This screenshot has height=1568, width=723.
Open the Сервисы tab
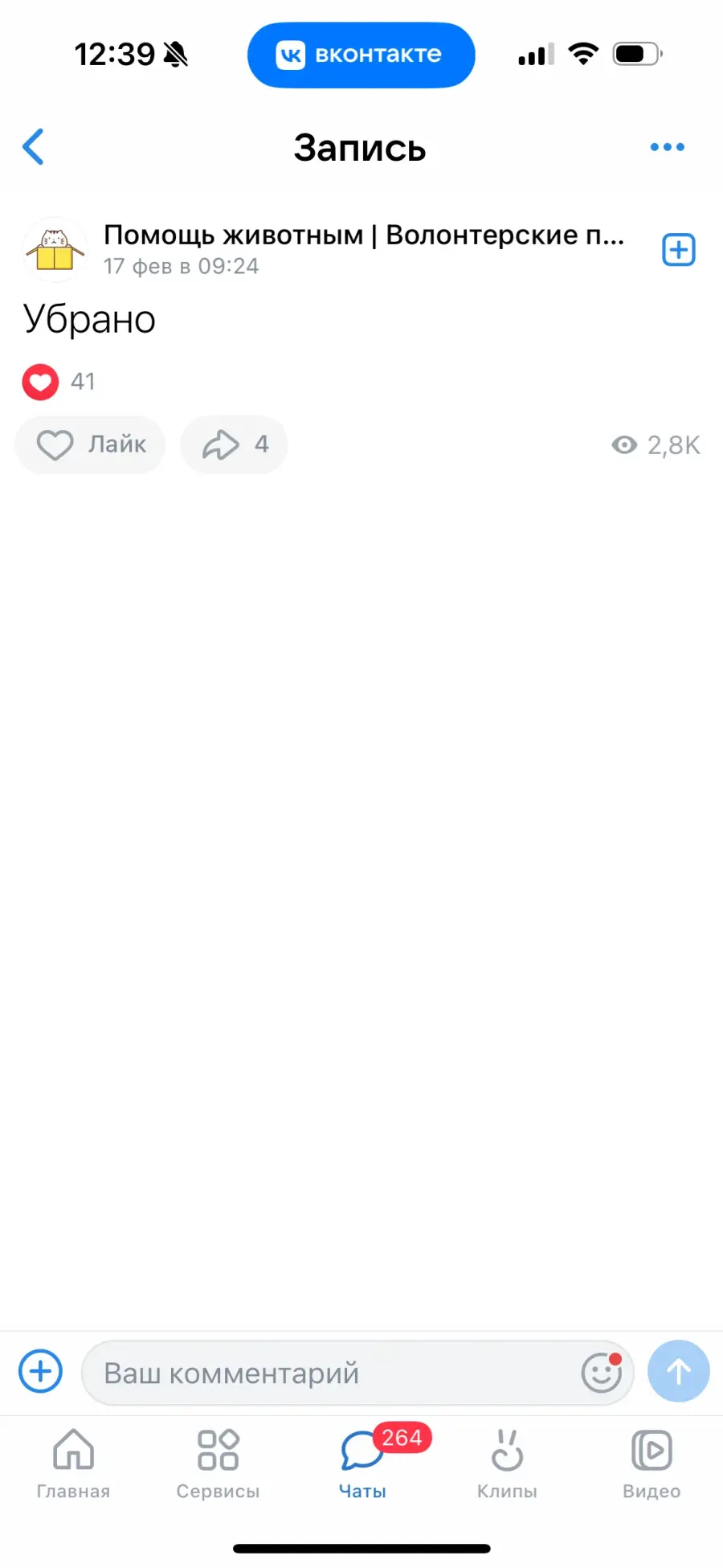point(218,1464)
